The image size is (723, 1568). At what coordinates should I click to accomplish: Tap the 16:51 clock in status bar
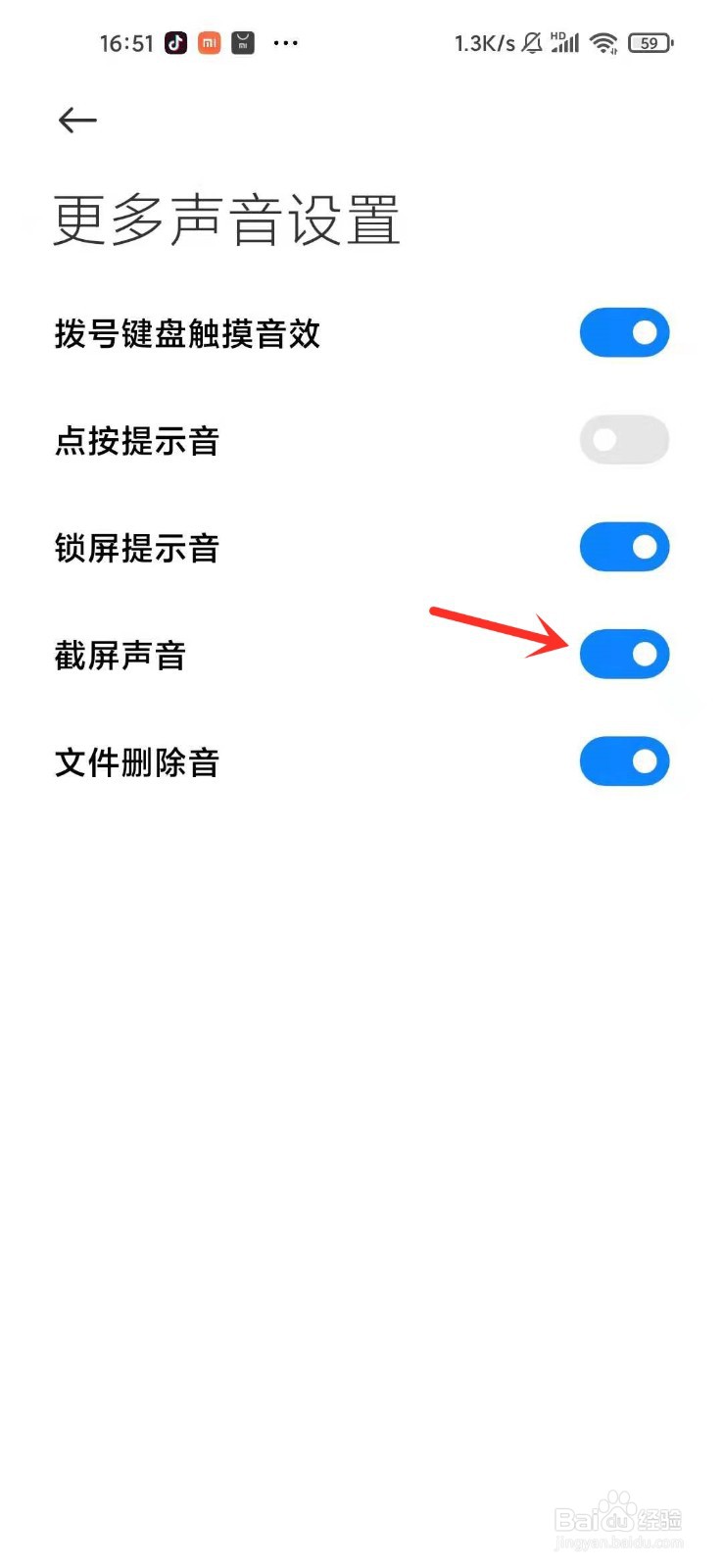(126, 42)
